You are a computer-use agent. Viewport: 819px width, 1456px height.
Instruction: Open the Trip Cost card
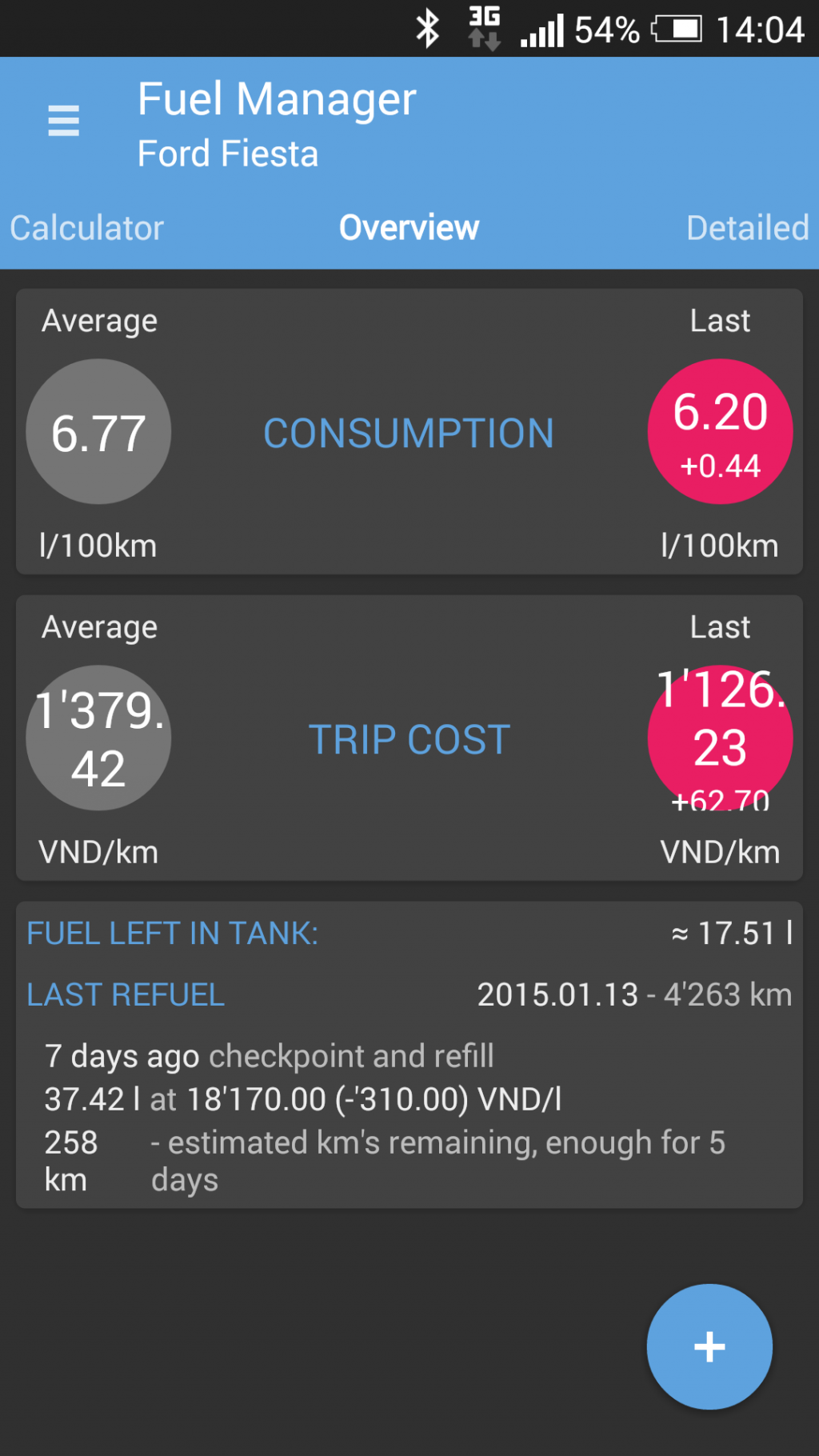pos(409,738)
